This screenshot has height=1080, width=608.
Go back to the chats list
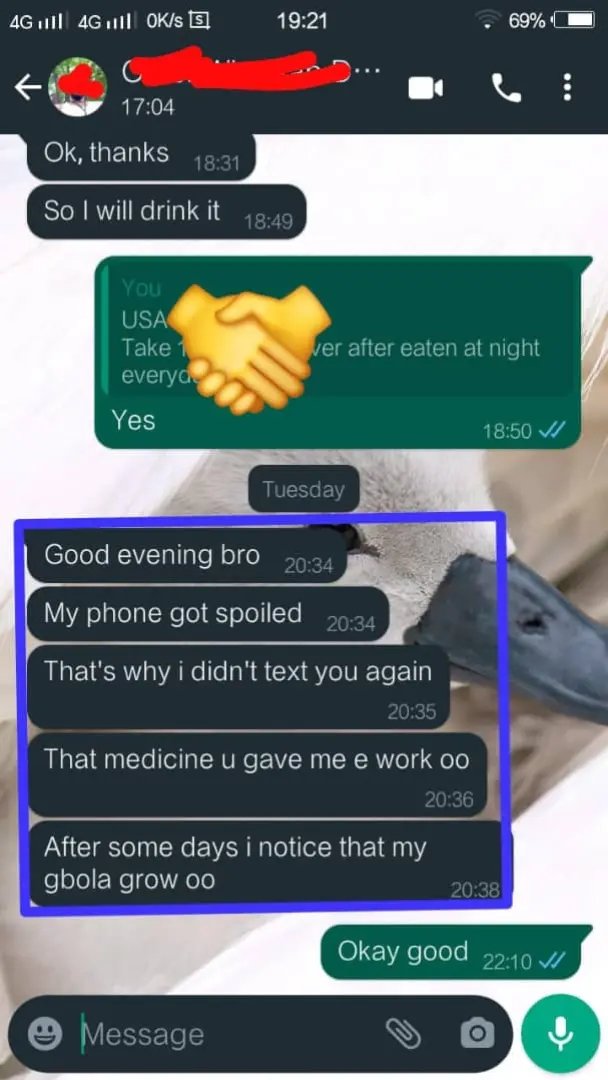click(27, 88)
